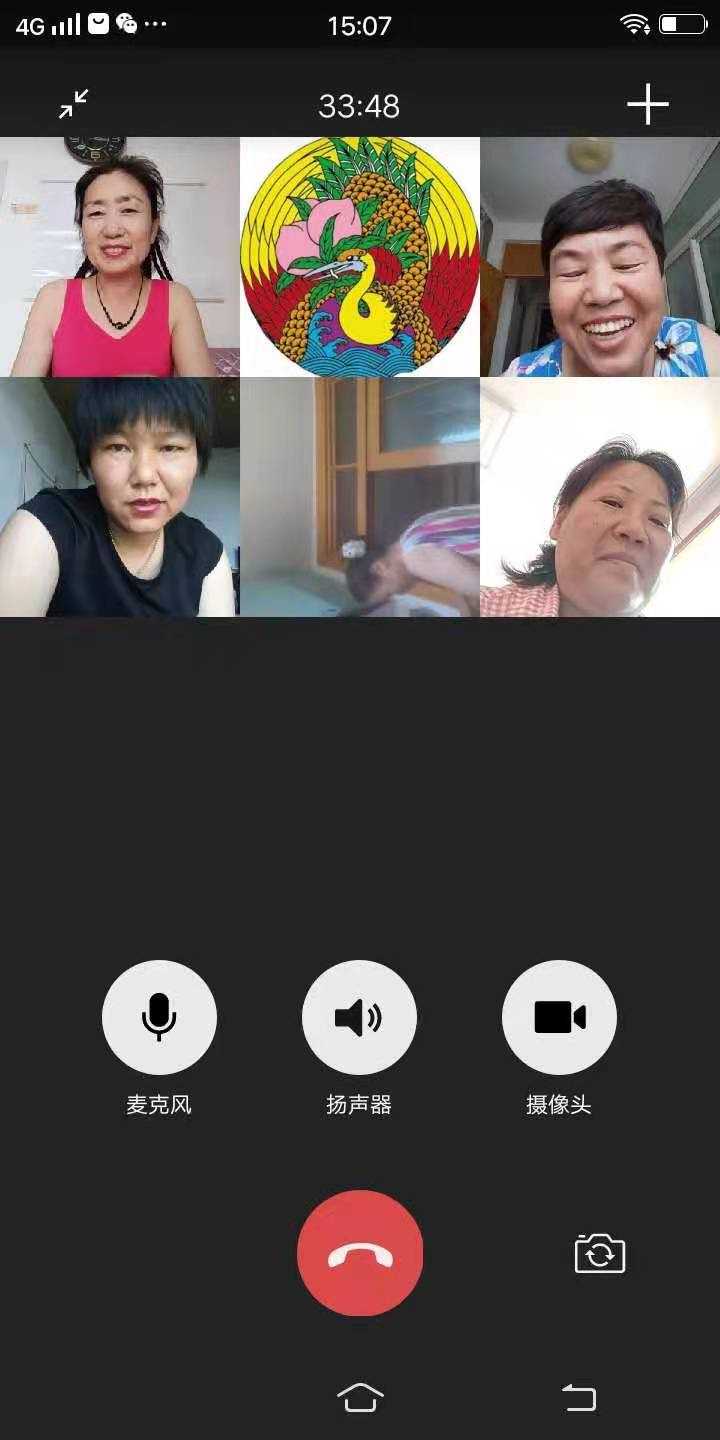720x1440 pixels.
Task: Turn off the camera (摄像头)
Action: coord(559,1017)
